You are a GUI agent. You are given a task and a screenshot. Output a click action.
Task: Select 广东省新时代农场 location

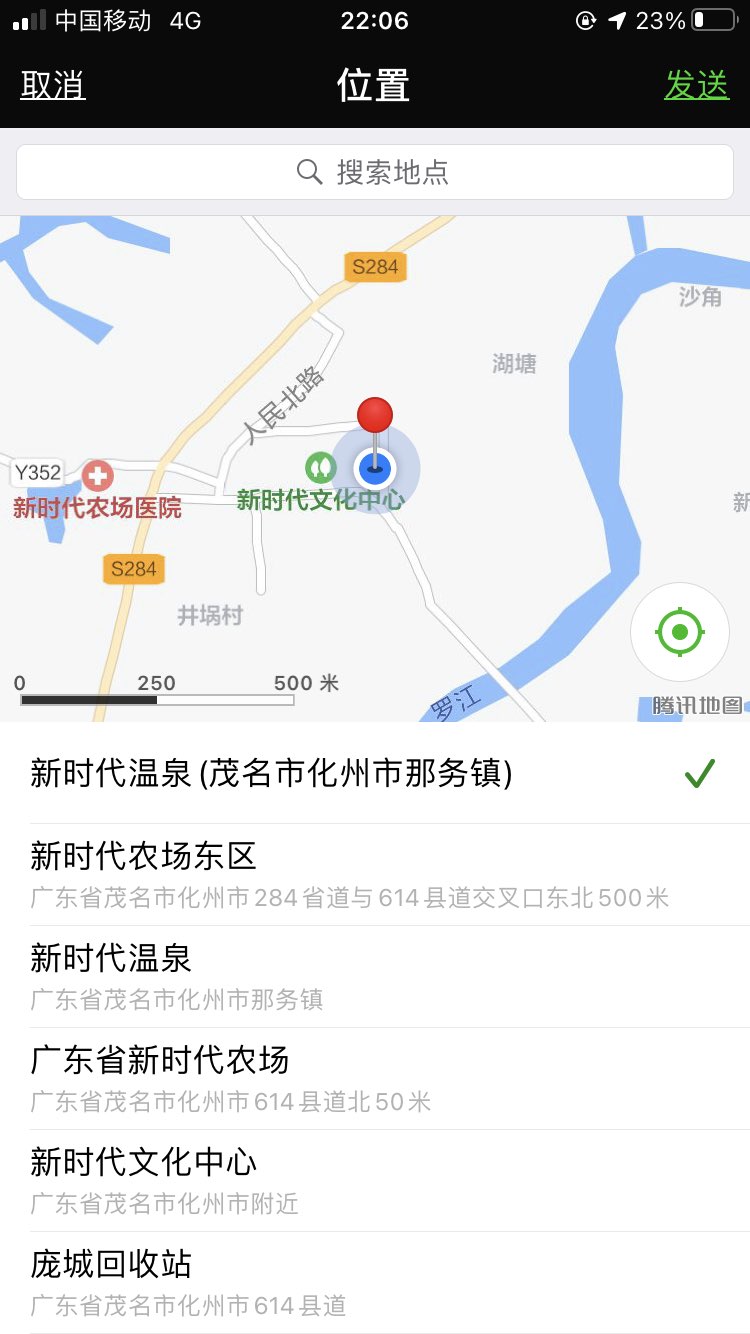375,1079
